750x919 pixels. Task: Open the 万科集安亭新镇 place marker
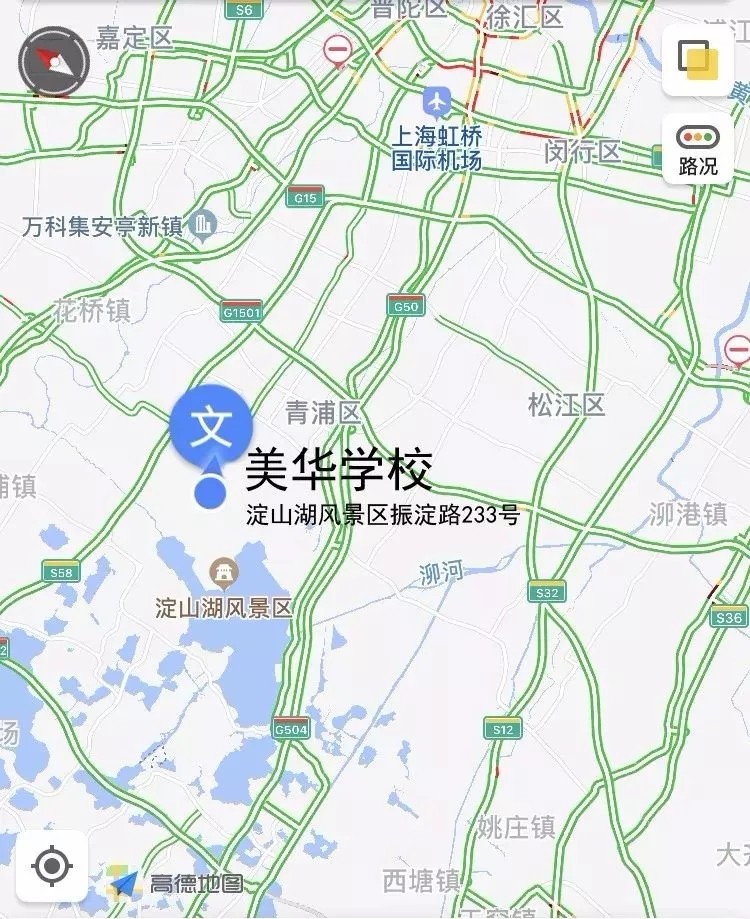(x=204, y=227)
